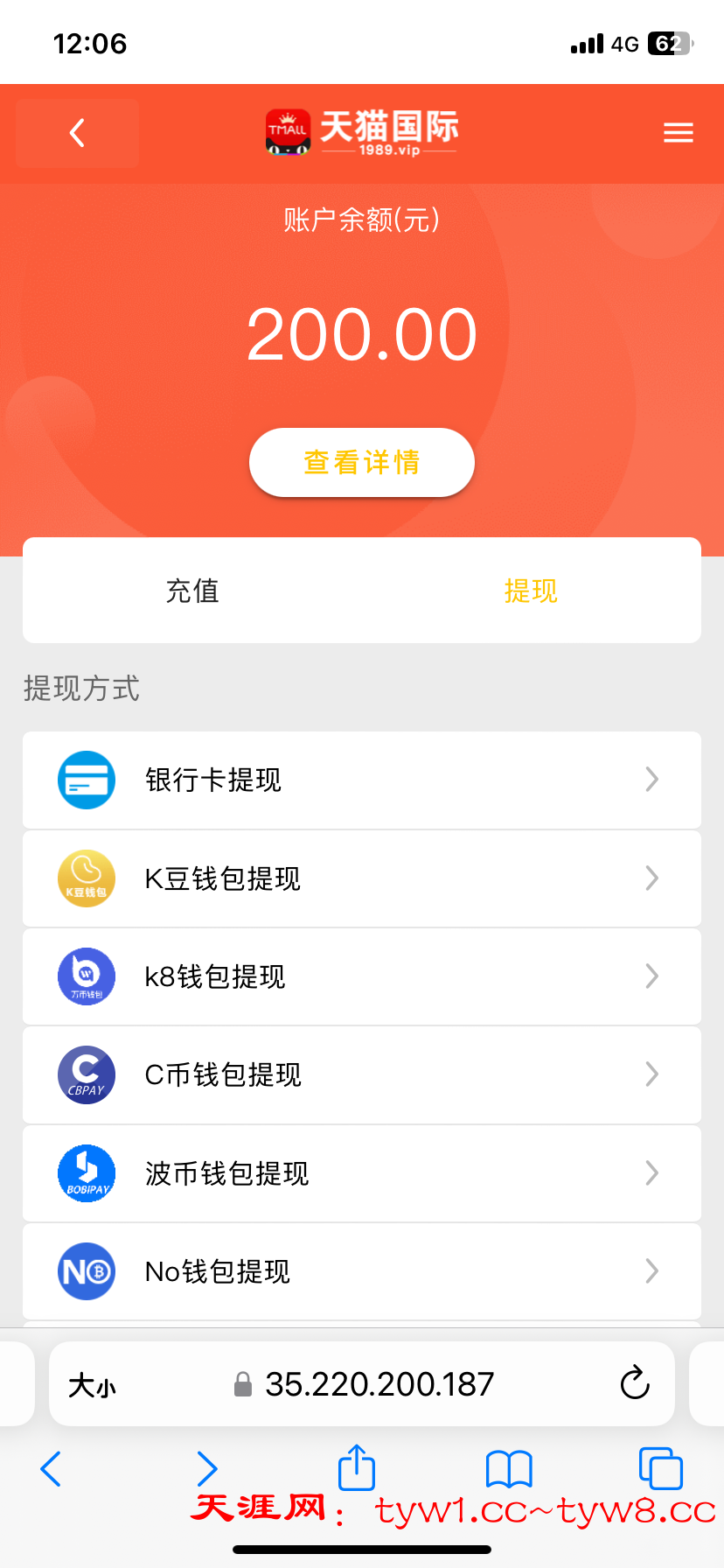Switch to the 充值 tab

(x=192, y=591)
